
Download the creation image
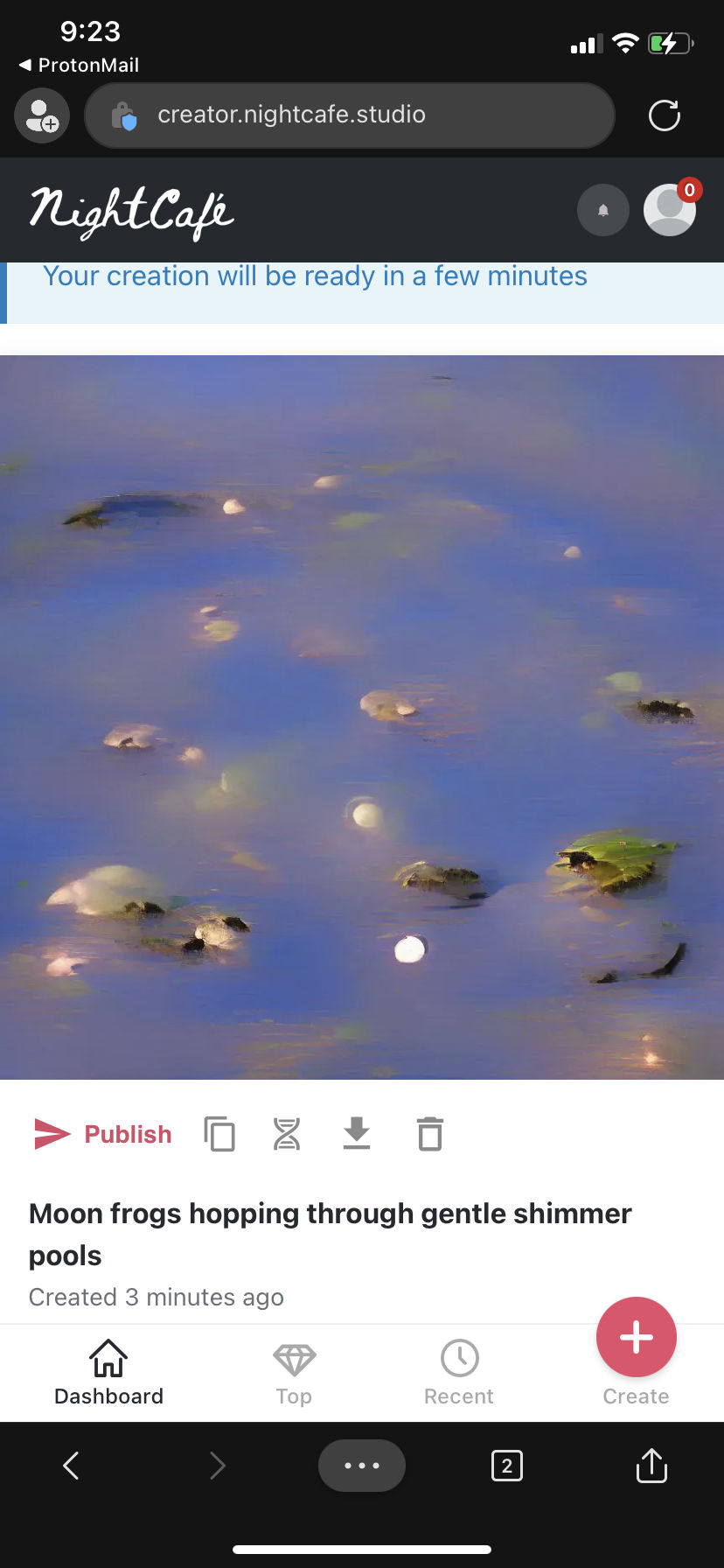click(357, 1134)
